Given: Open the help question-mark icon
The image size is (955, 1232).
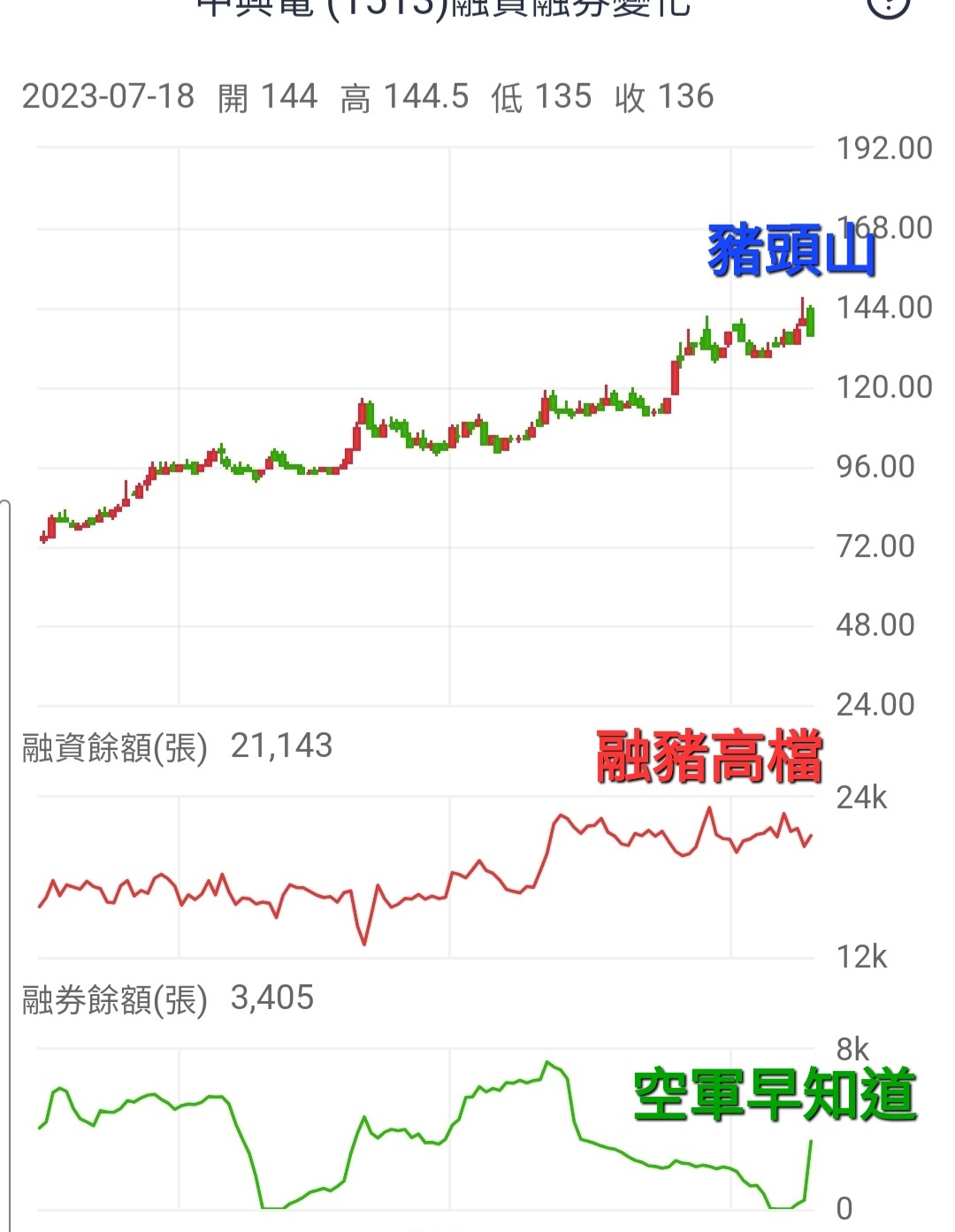Looking at the screenshot, I should (888, 5).
